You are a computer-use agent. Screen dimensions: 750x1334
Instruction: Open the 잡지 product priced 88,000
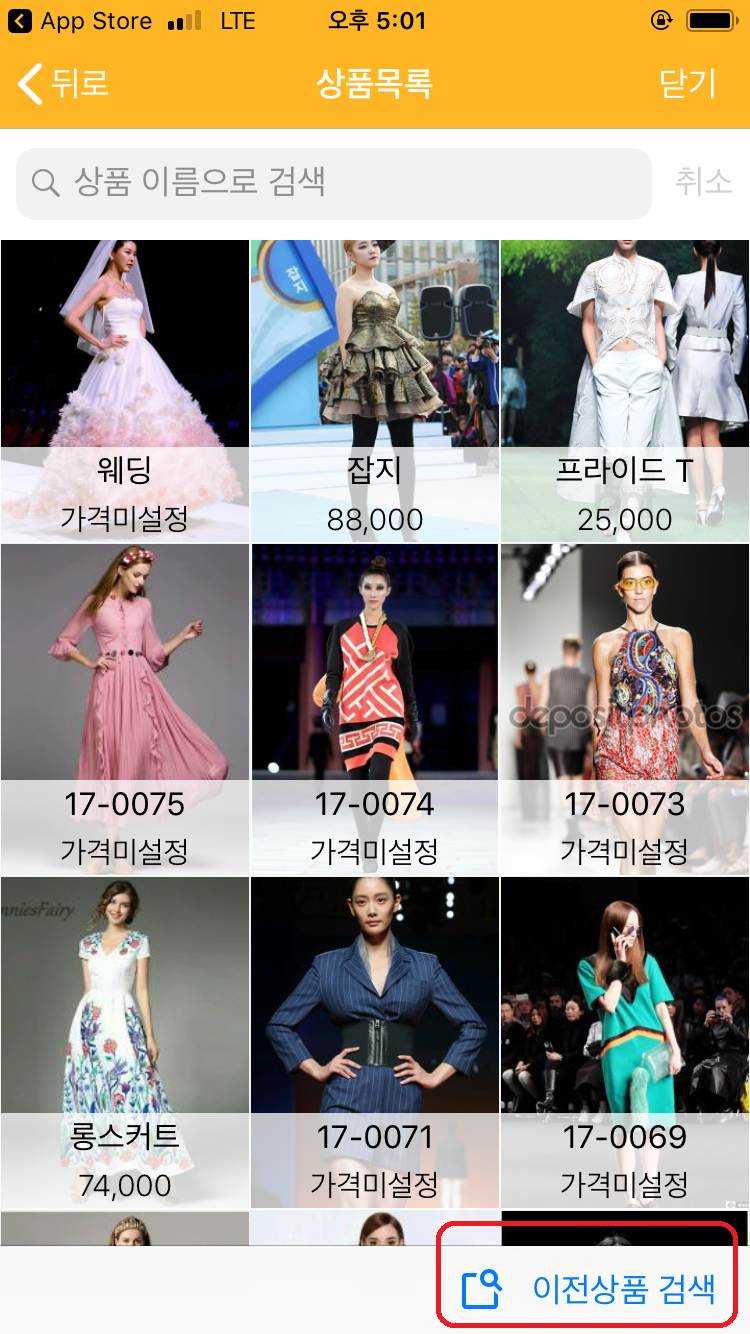(374, 390)
